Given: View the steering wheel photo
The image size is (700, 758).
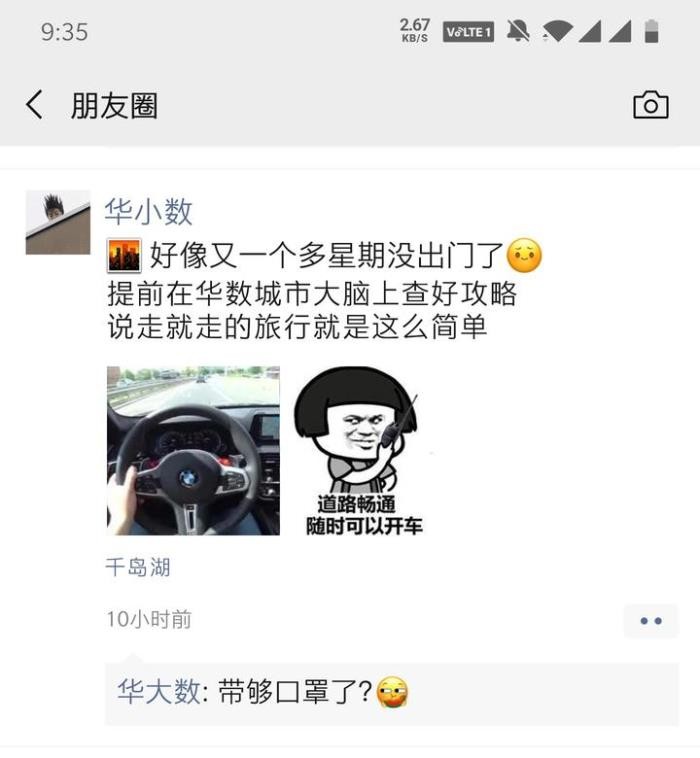Looking at the screenshot, I should 193,450.
